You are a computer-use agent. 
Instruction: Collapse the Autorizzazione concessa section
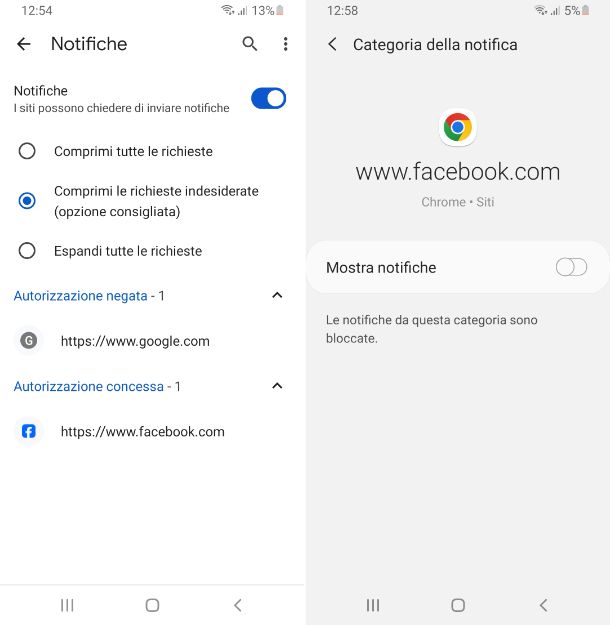[277, 386]
